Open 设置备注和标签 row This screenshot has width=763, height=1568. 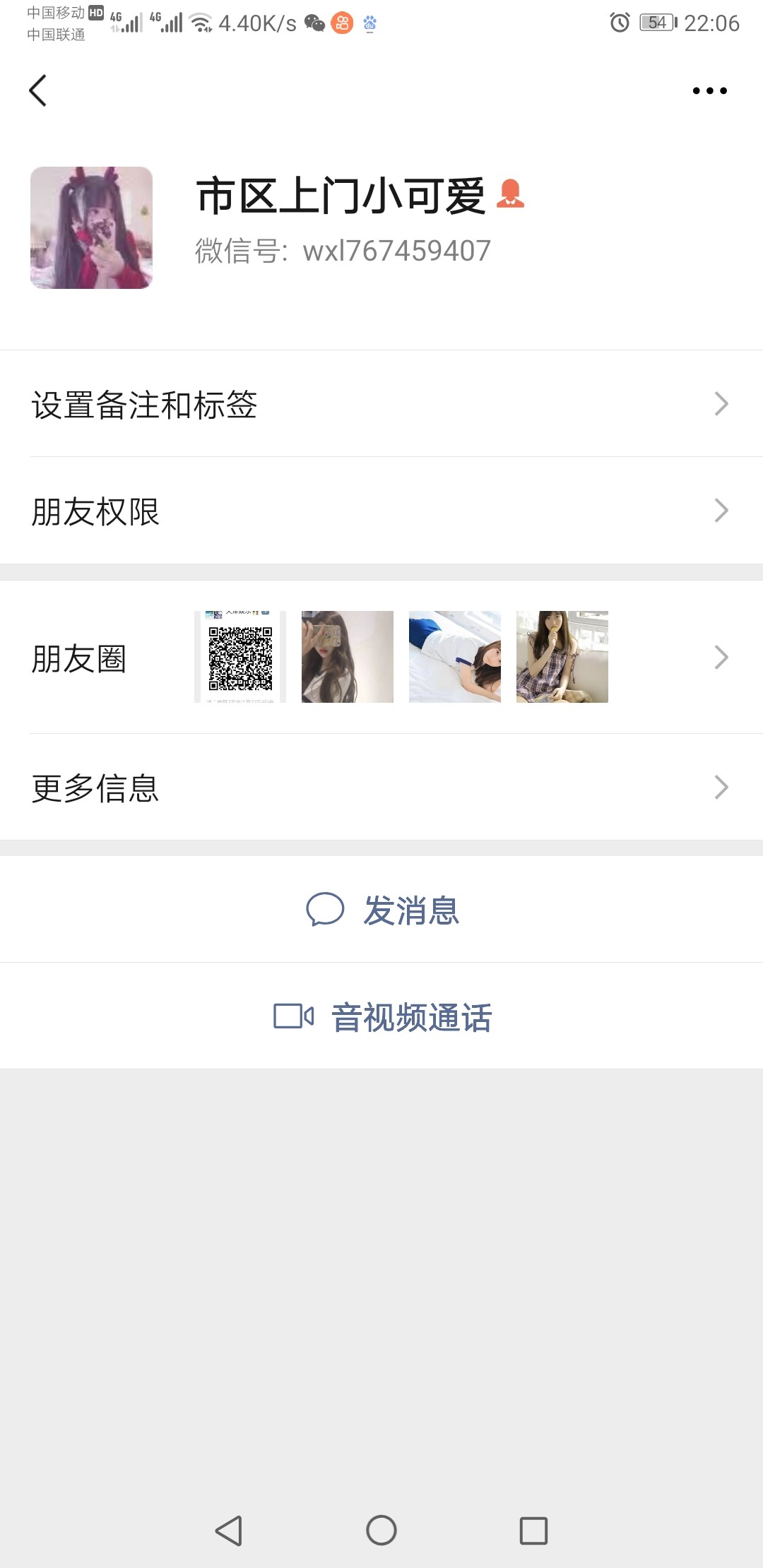coord(381,404)
